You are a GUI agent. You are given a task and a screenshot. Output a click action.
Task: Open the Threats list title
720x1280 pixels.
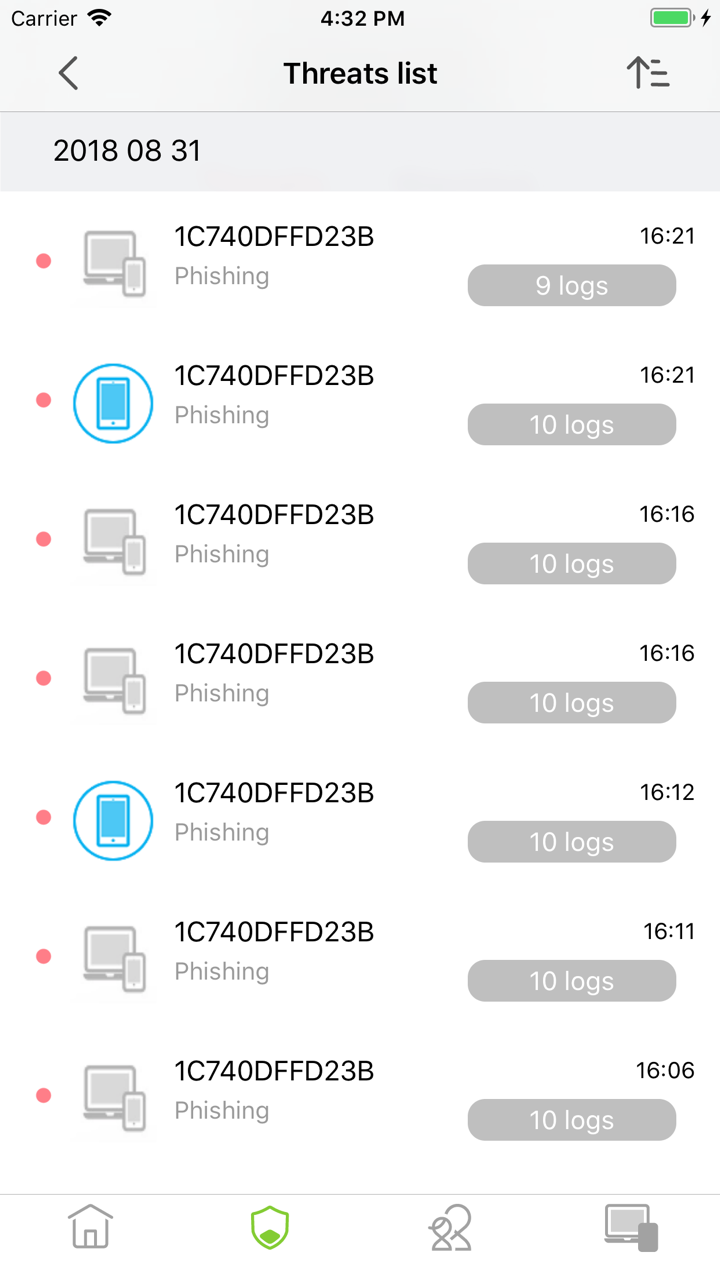point(360,73)
